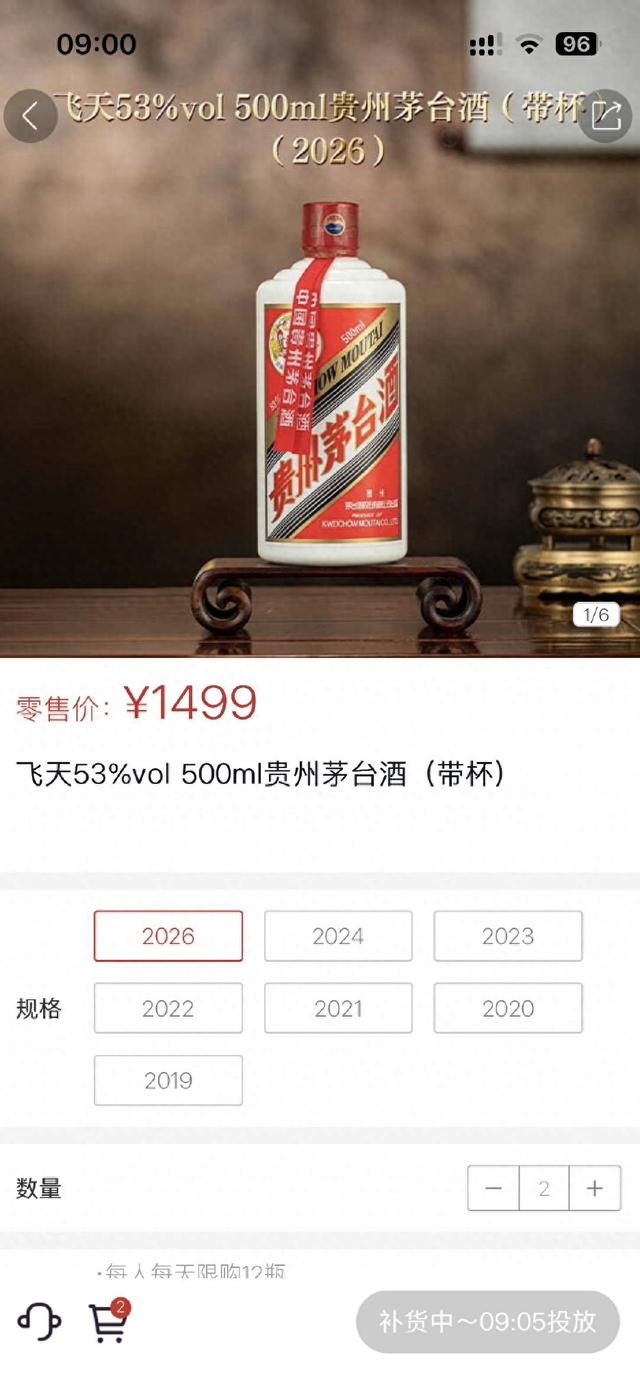Viewport: 640px width, 1385px height.
Task: Tap the quantity number field
Action: coord(544,1188)
